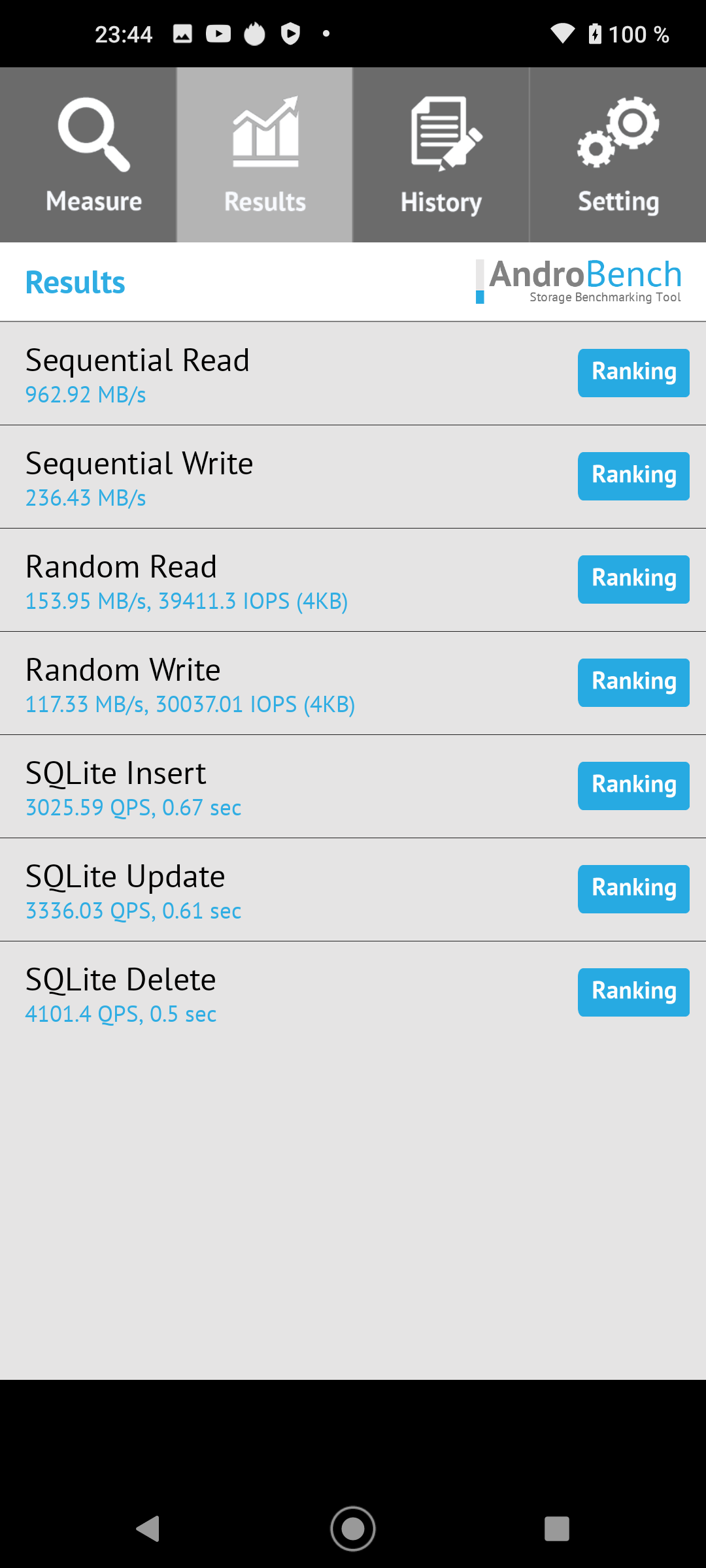Open Sequential Write ranking

click(633, 476)
